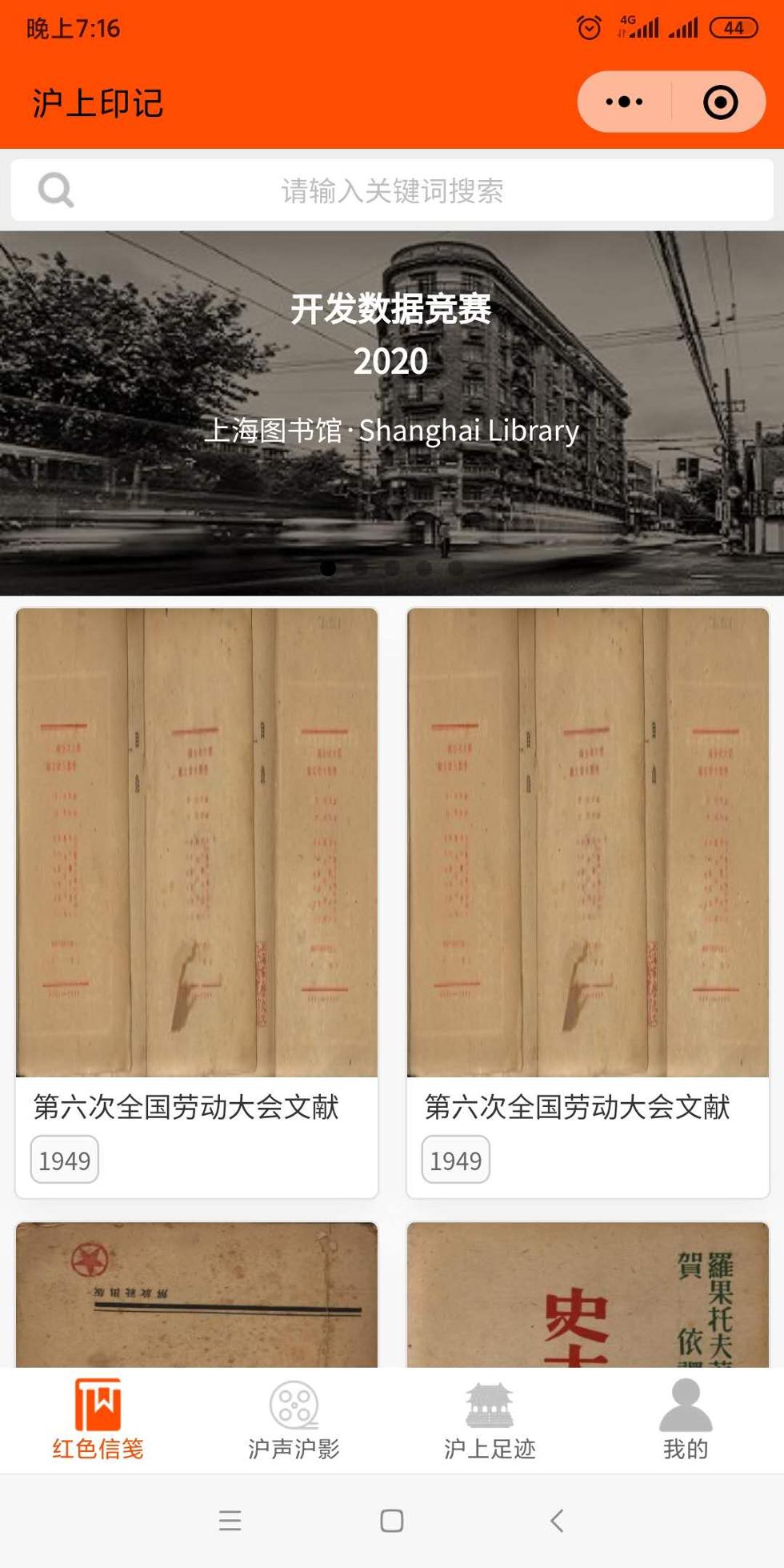The width and height of the screenshot is (784, 1568).
Task: Close the mini program via target icon
Action: (720, 102)
